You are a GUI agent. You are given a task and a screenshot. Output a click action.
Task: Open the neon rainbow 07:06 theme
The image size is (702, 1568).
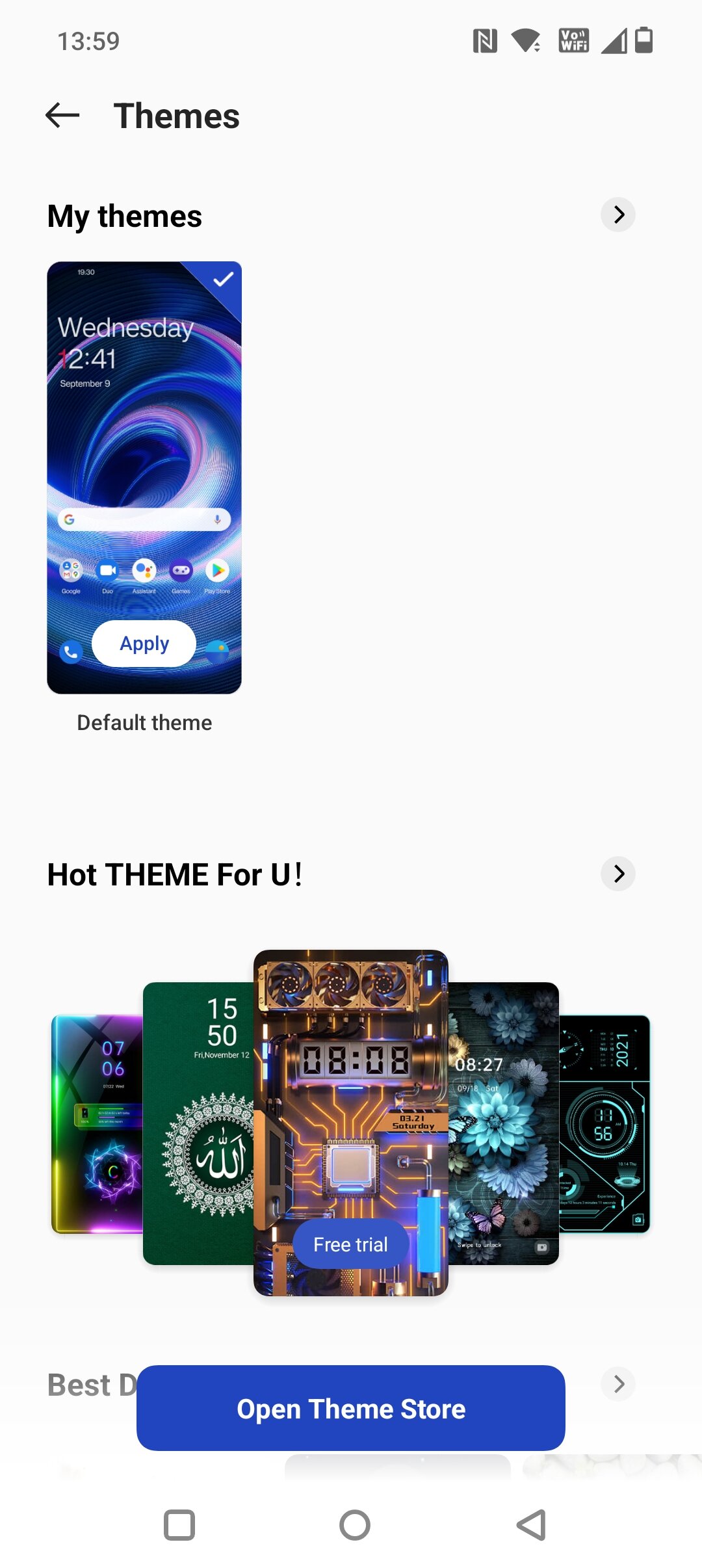click(x=97, y=1125)
